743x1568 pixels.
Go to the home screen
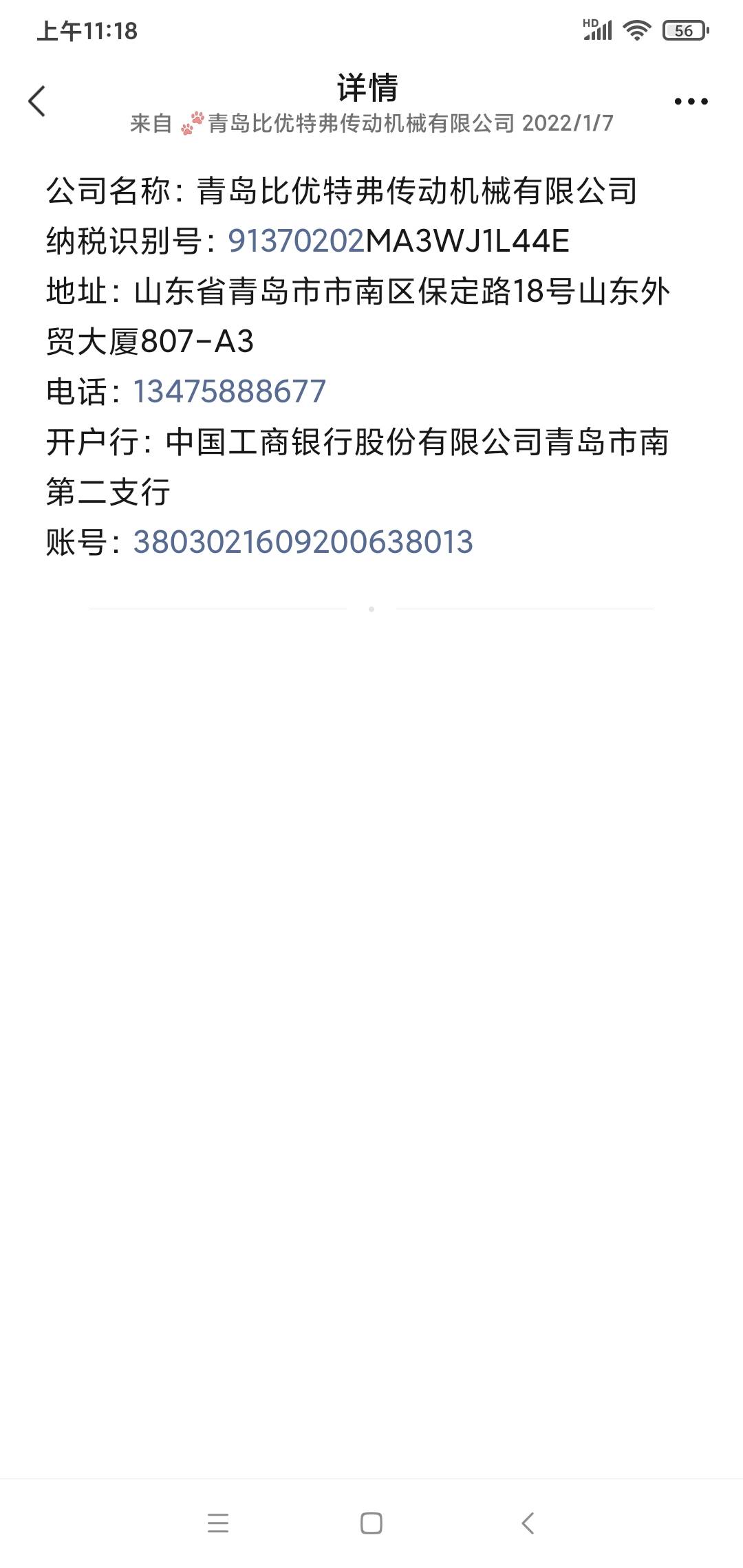point(371,1523)
